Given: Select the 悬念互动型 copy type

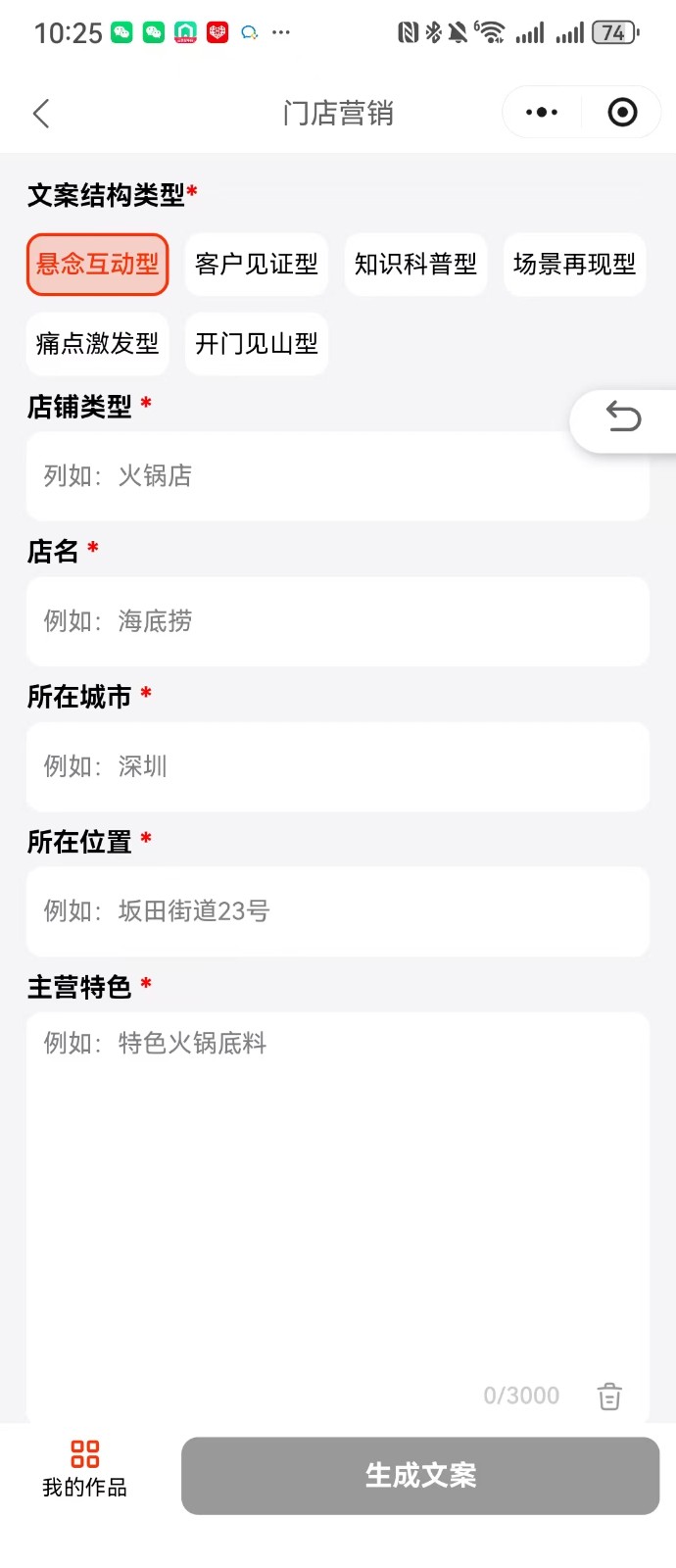Looking at the screenshot, I should click(x=97, y=265).
